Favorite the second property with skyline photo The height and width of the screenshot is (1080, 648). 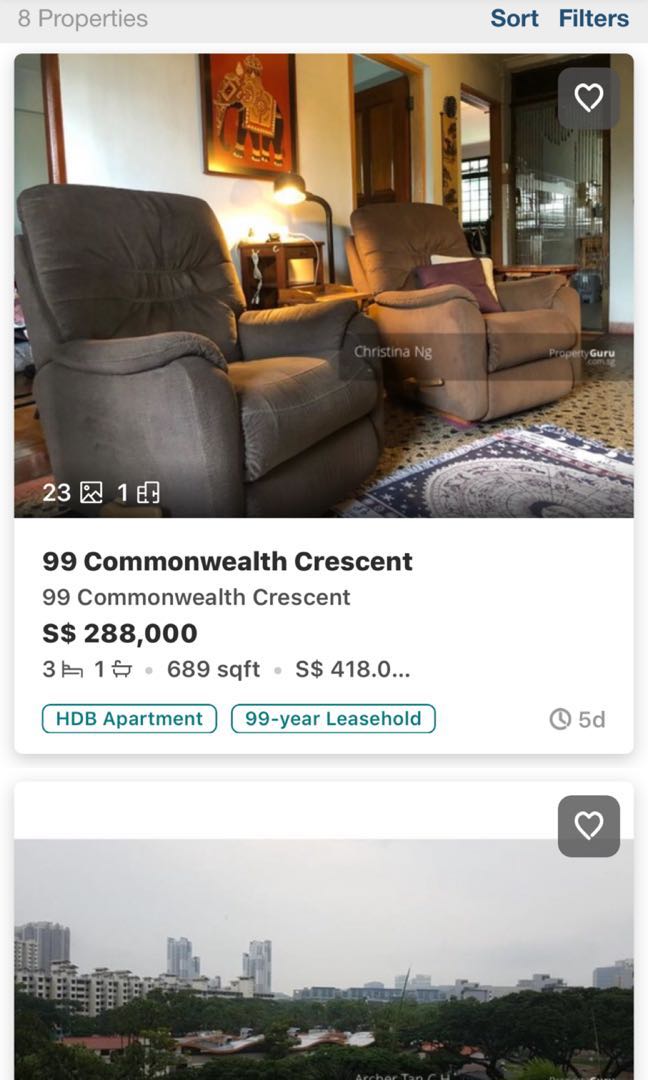(589, 826)
